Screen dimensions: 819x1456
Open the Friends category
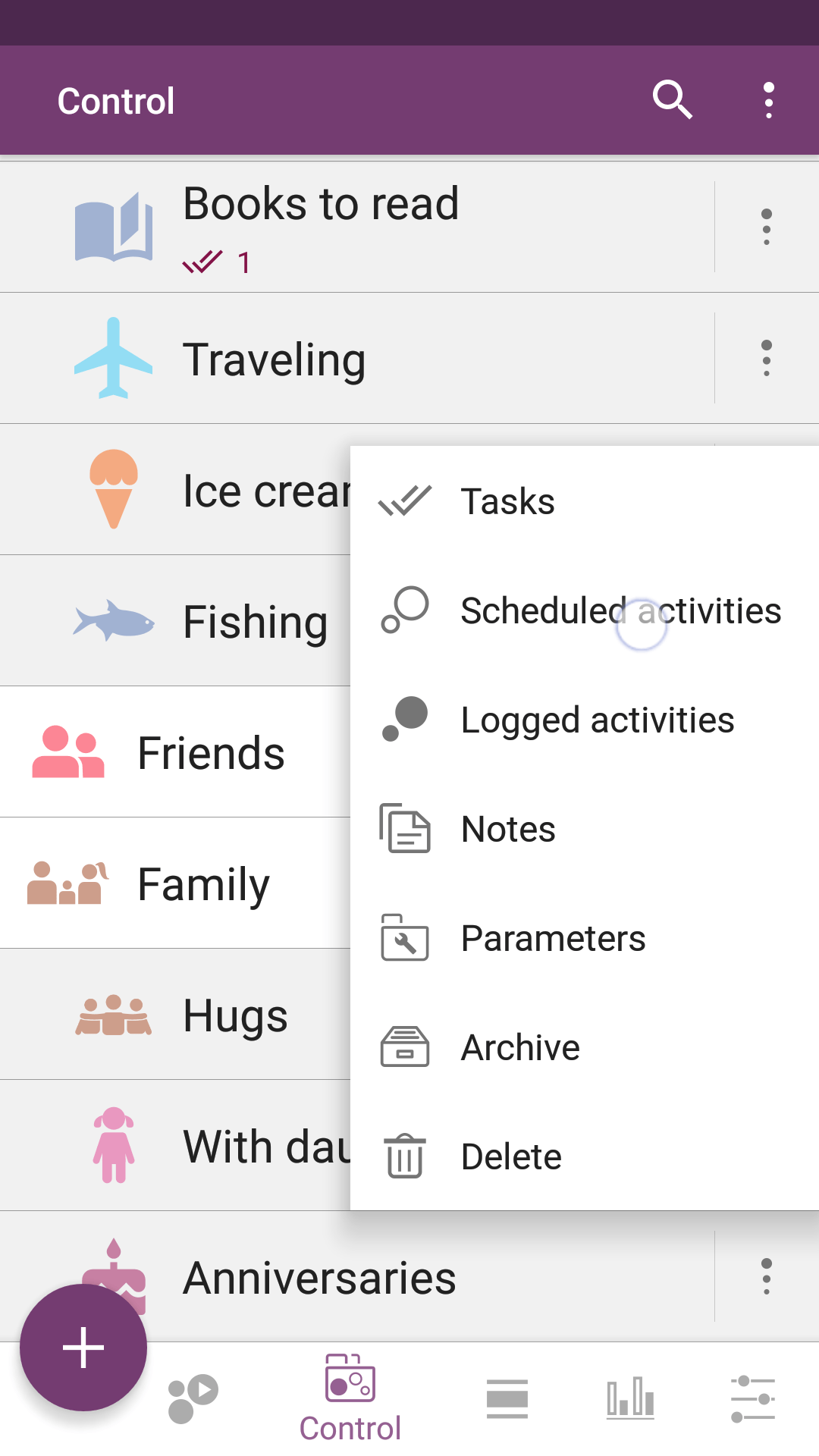(211, 753)
